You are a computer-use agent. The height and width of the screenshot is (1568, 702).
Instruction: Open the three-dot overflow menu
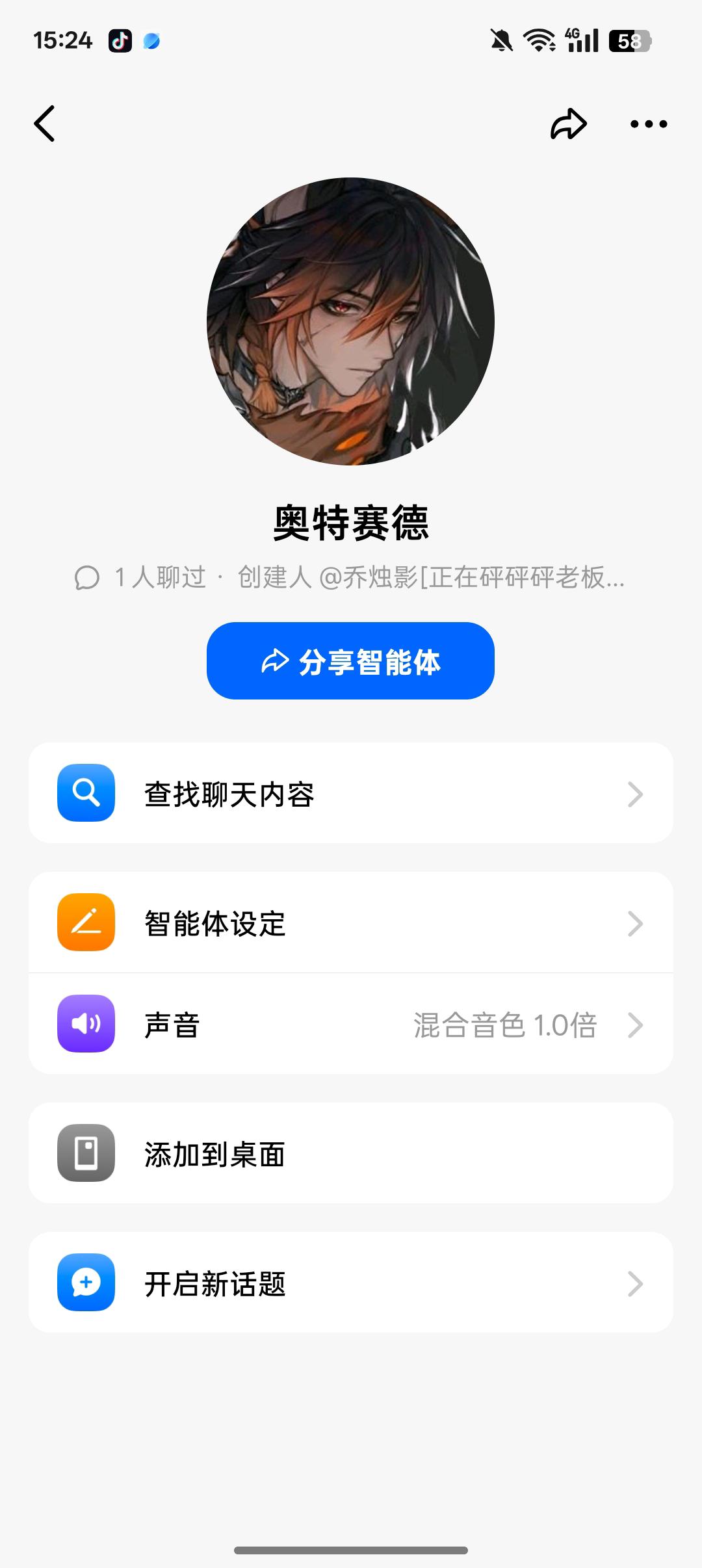pyautogui.click(x=648, y=124)
